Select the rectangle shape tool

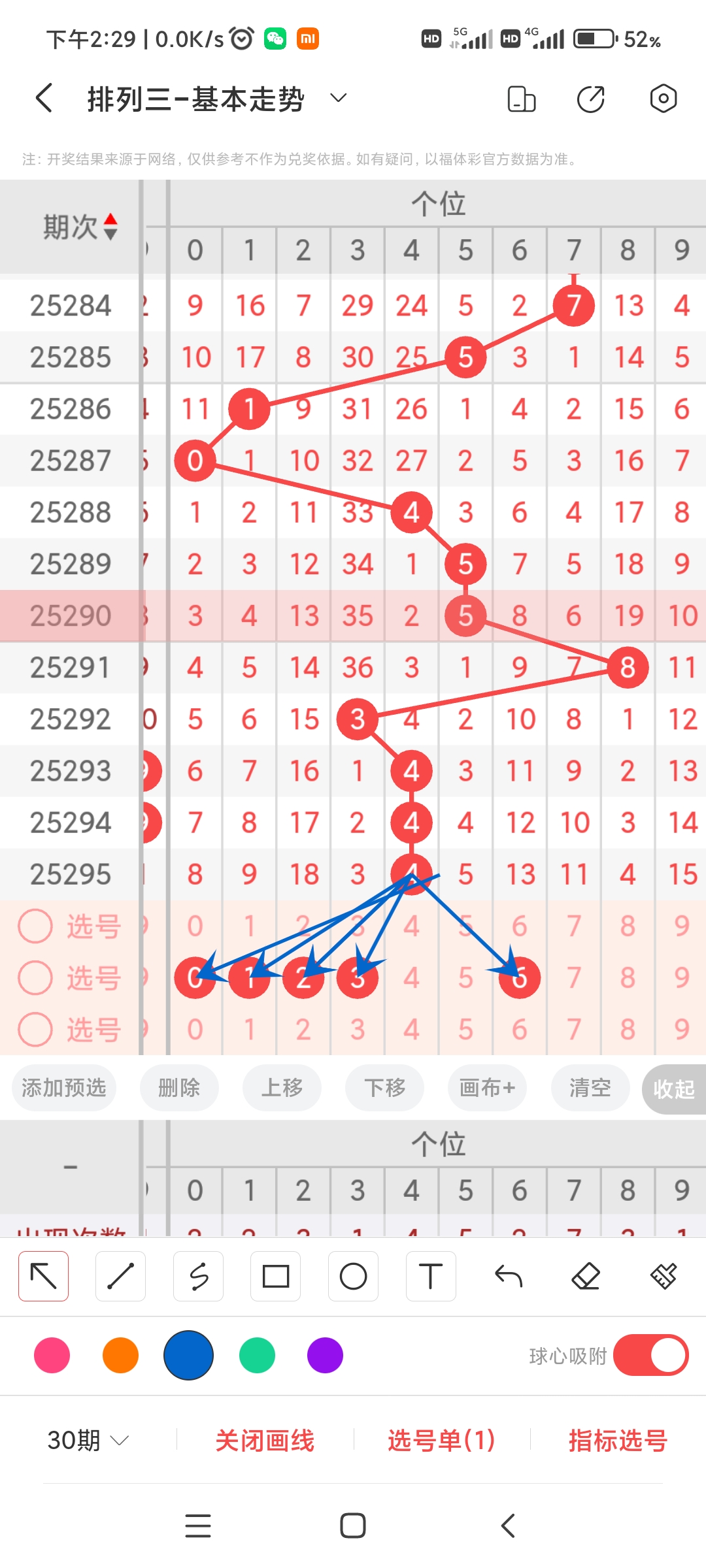[x=276, y=1276]
